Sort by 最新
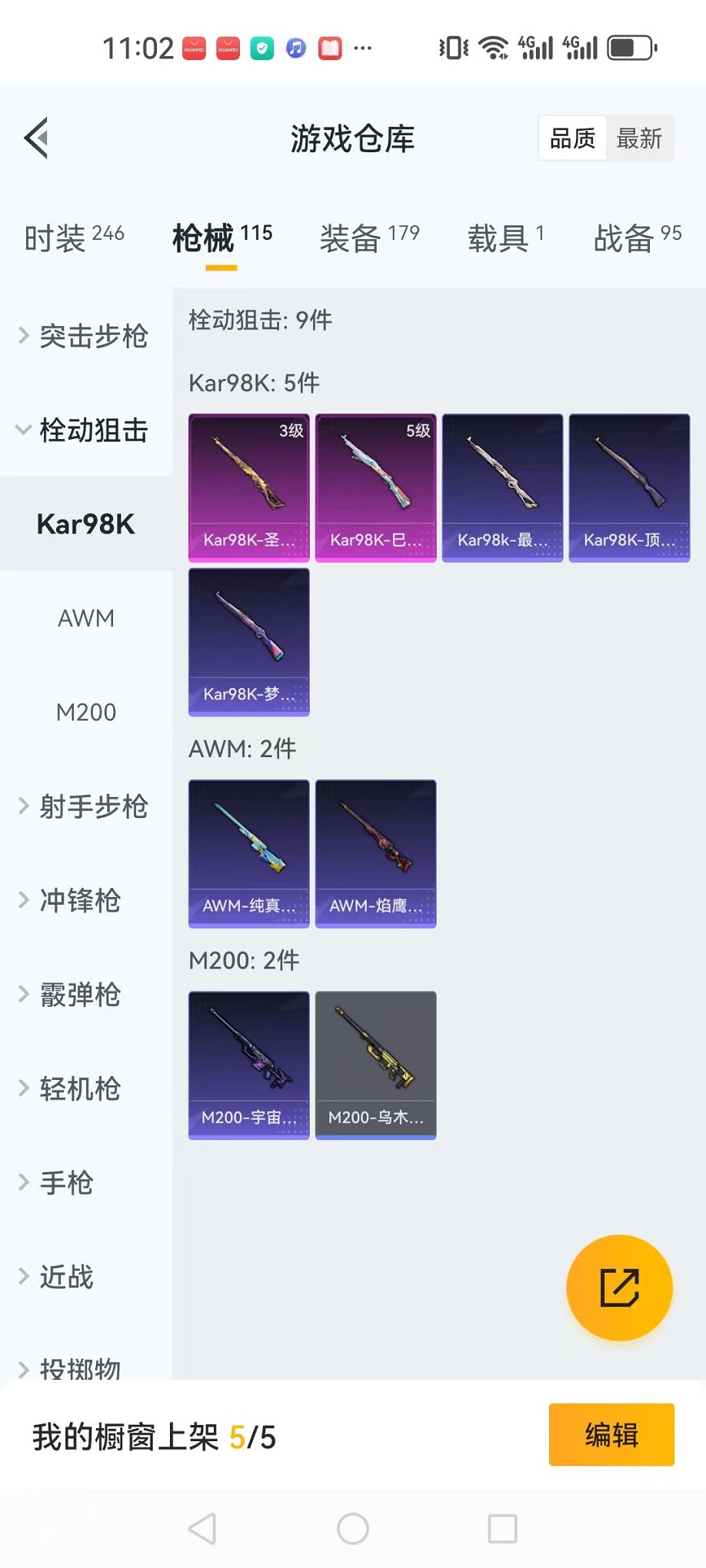The width and height of the screenshot is (706, 1568). pos(639,139)
